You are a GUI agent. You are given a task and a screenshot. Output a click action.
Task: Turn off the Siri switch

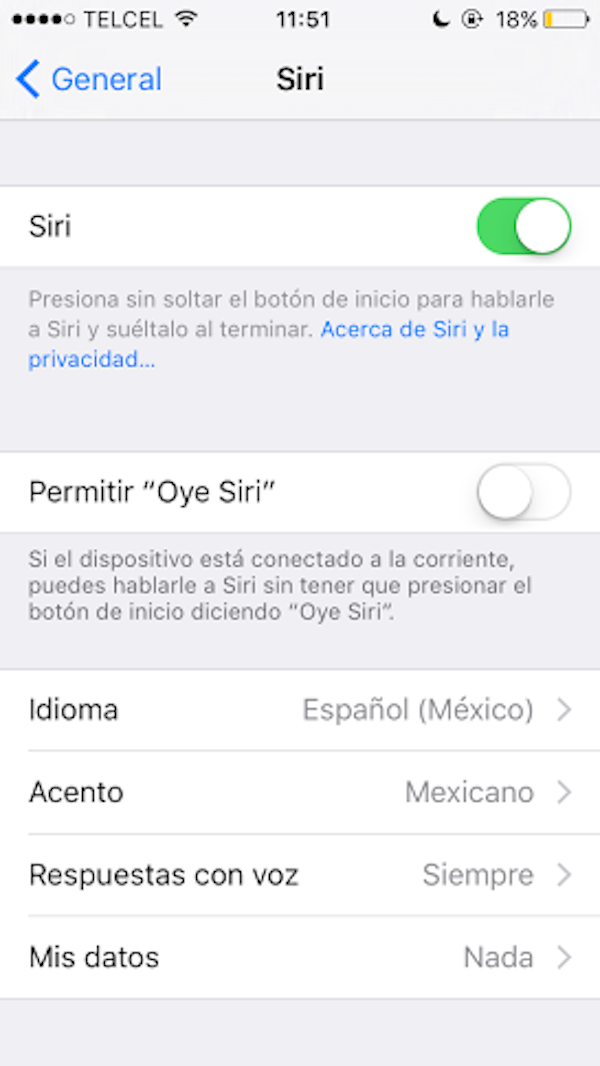(x=523, y=227)
